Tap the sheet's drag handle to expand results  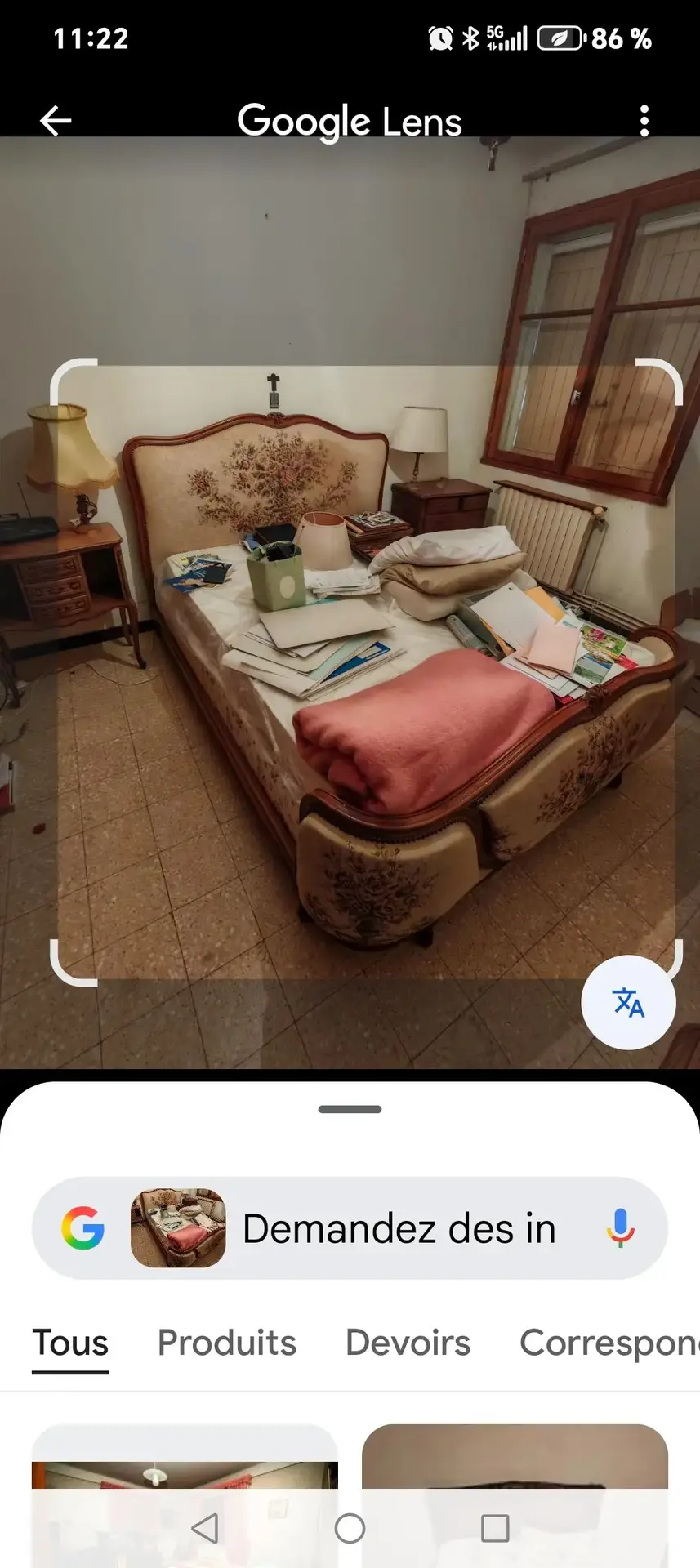[x=350, y=1109]
